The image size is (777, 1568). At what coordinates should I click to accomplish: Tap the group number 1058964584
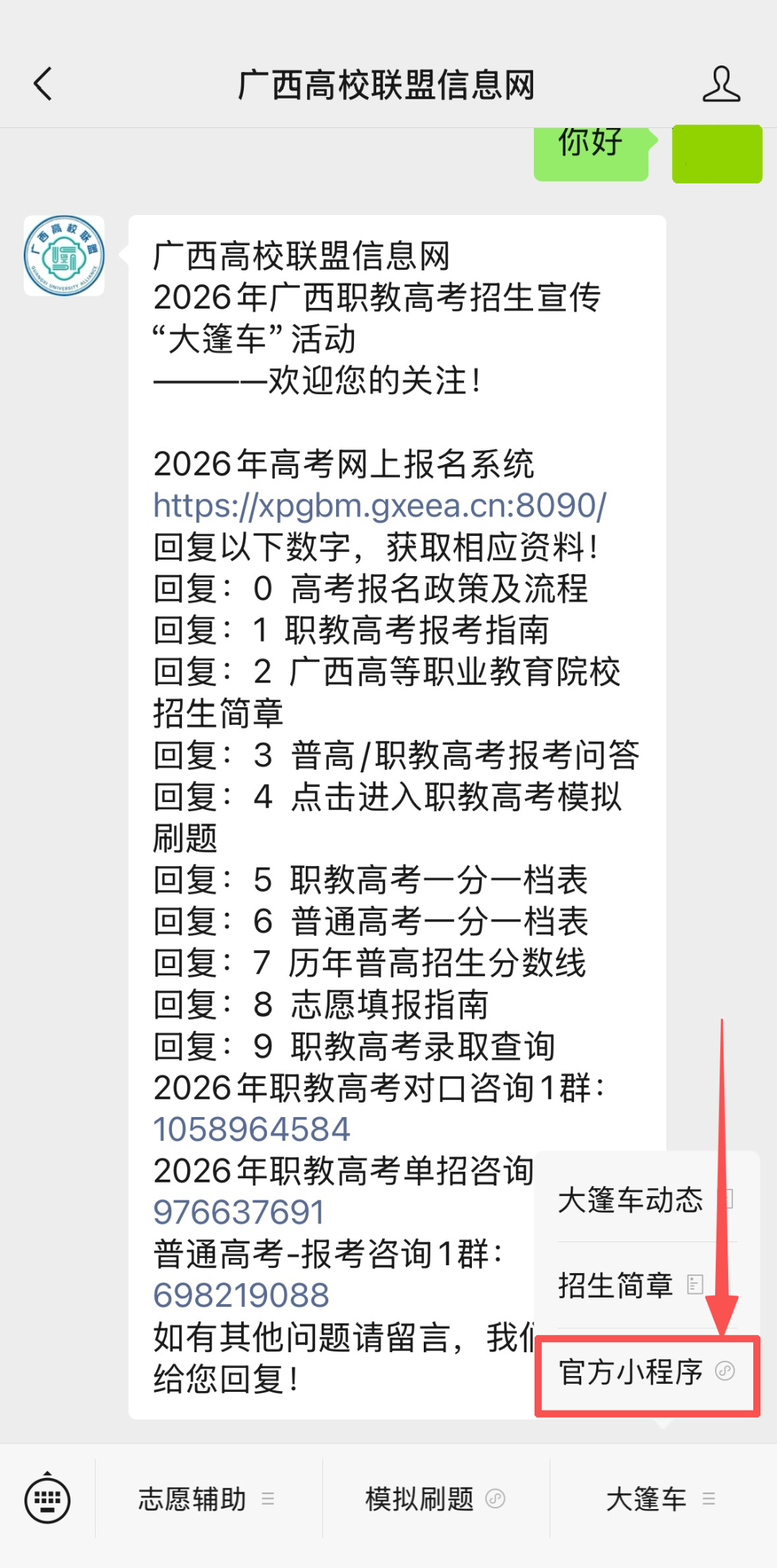(252, 1129)
